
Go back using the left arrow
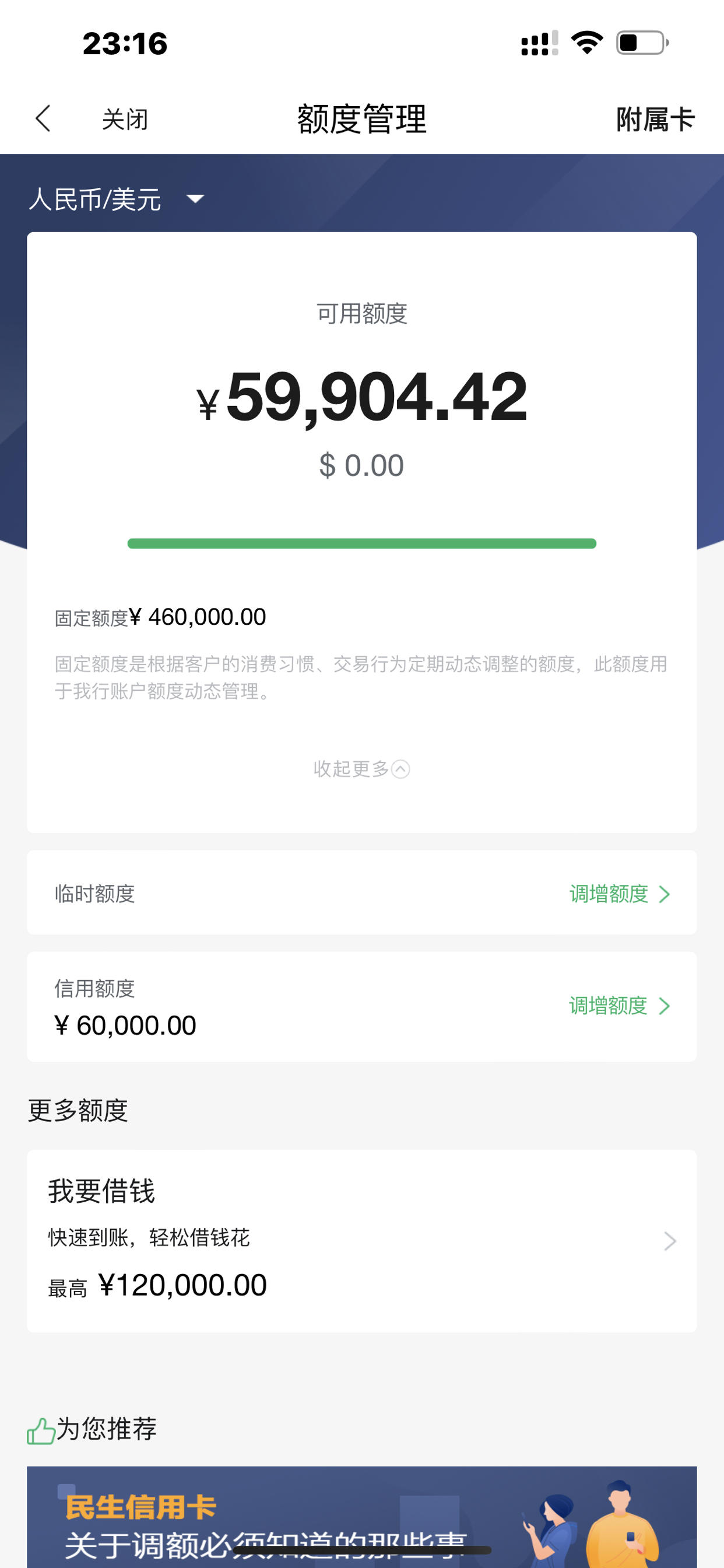[43, 118]
